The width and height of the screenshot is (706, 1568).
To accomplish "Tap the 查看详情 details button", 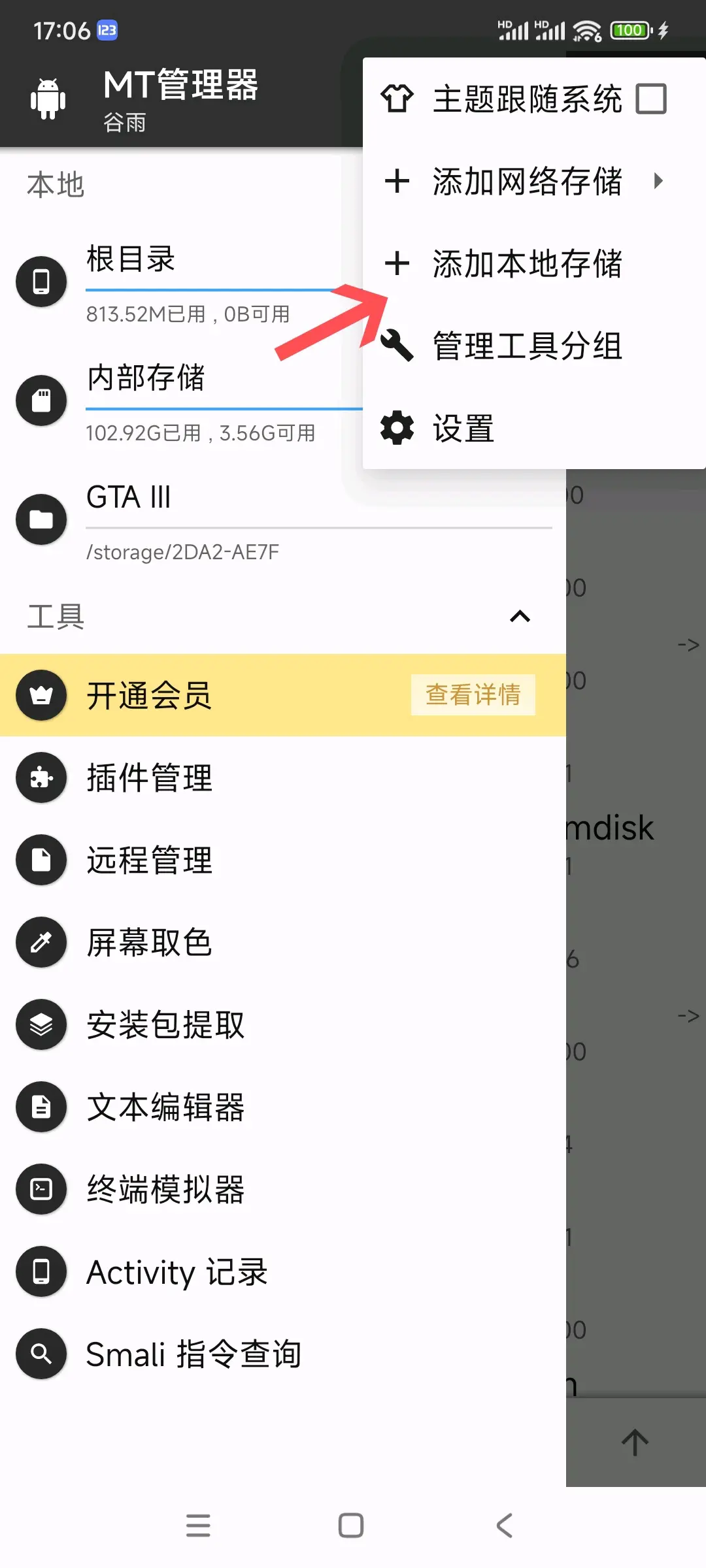I will click(472, 695).
